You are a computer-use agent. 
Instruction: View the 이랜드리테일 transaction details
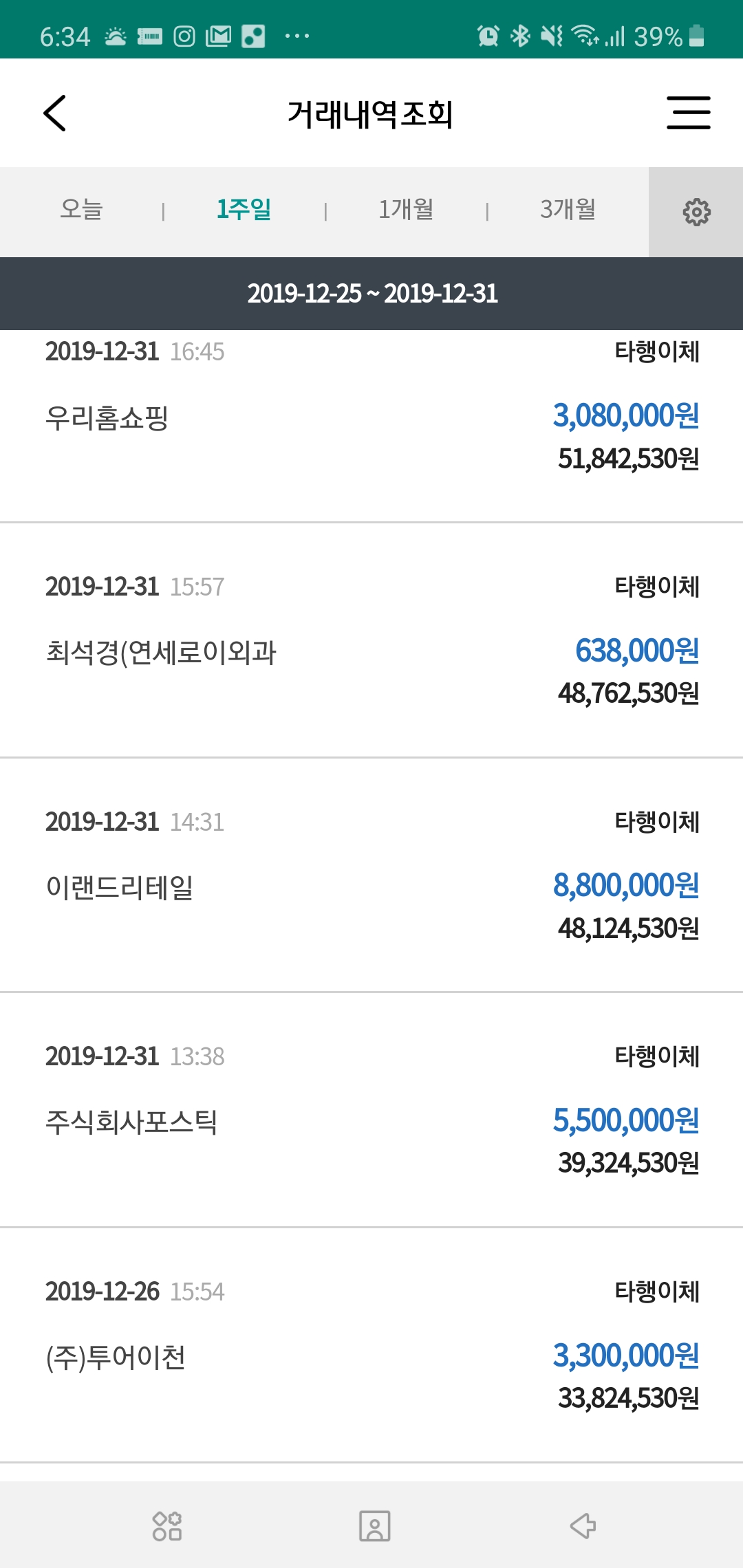tap(371, 888)
